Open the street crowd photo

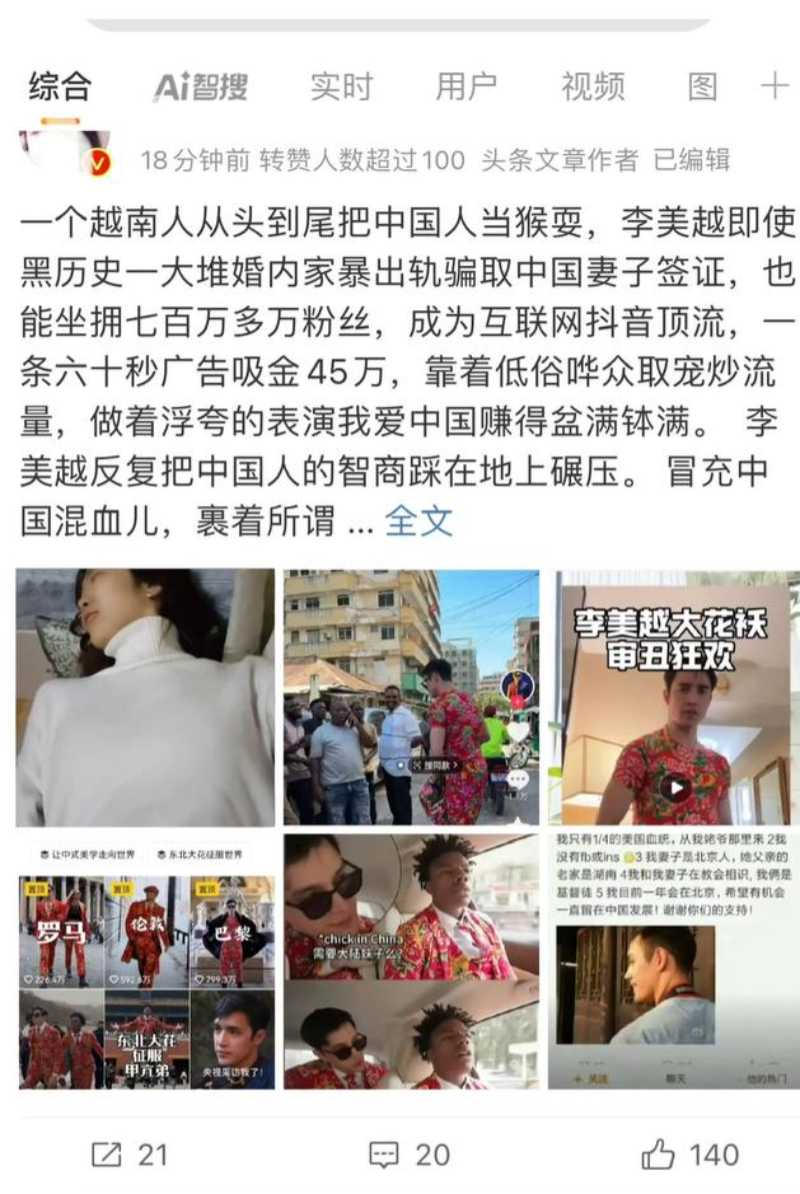pos(411,697)
